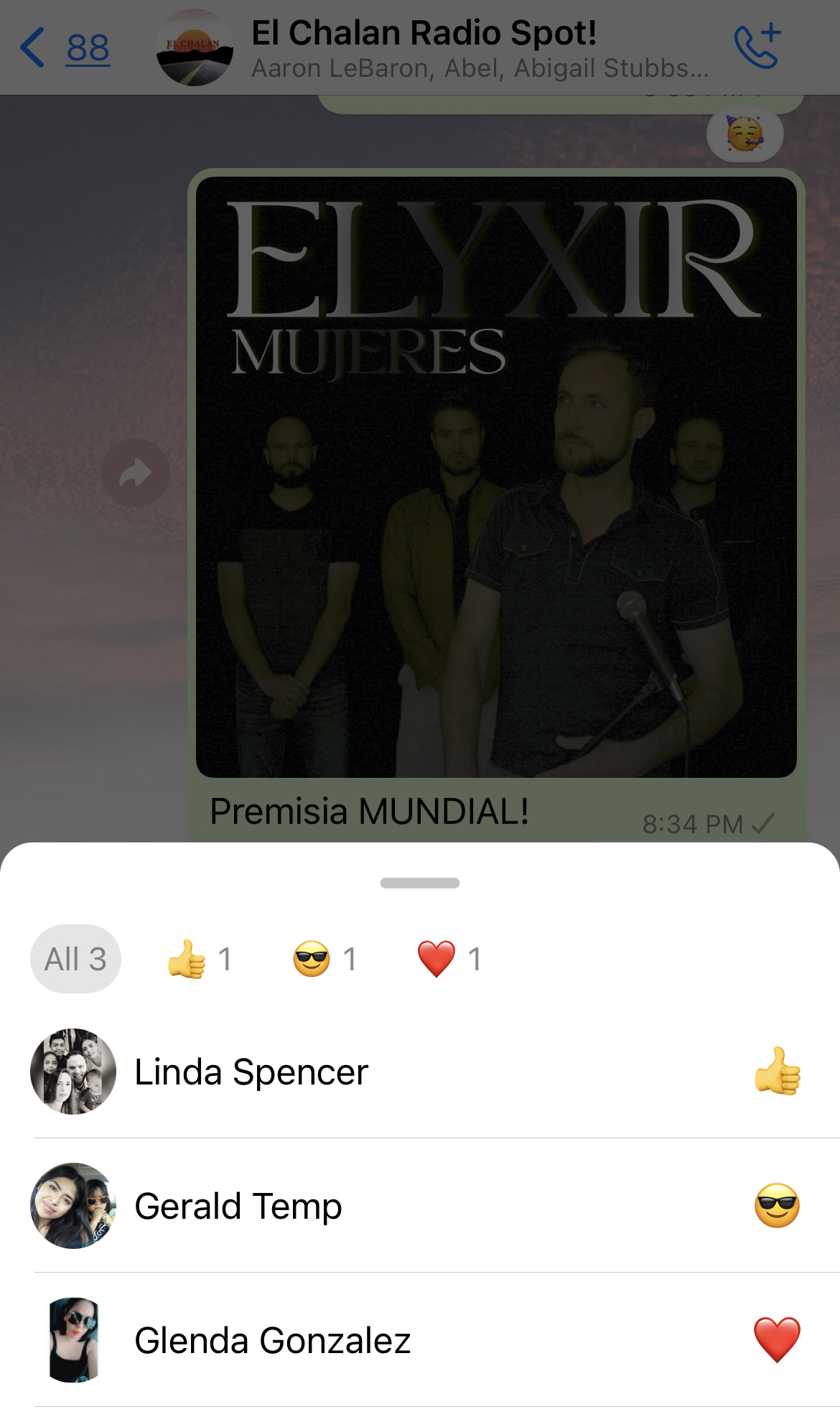Open Gerald Temp's reaction row
Viewport: 840px width, 1417px height.
[x=420, y=1206]
